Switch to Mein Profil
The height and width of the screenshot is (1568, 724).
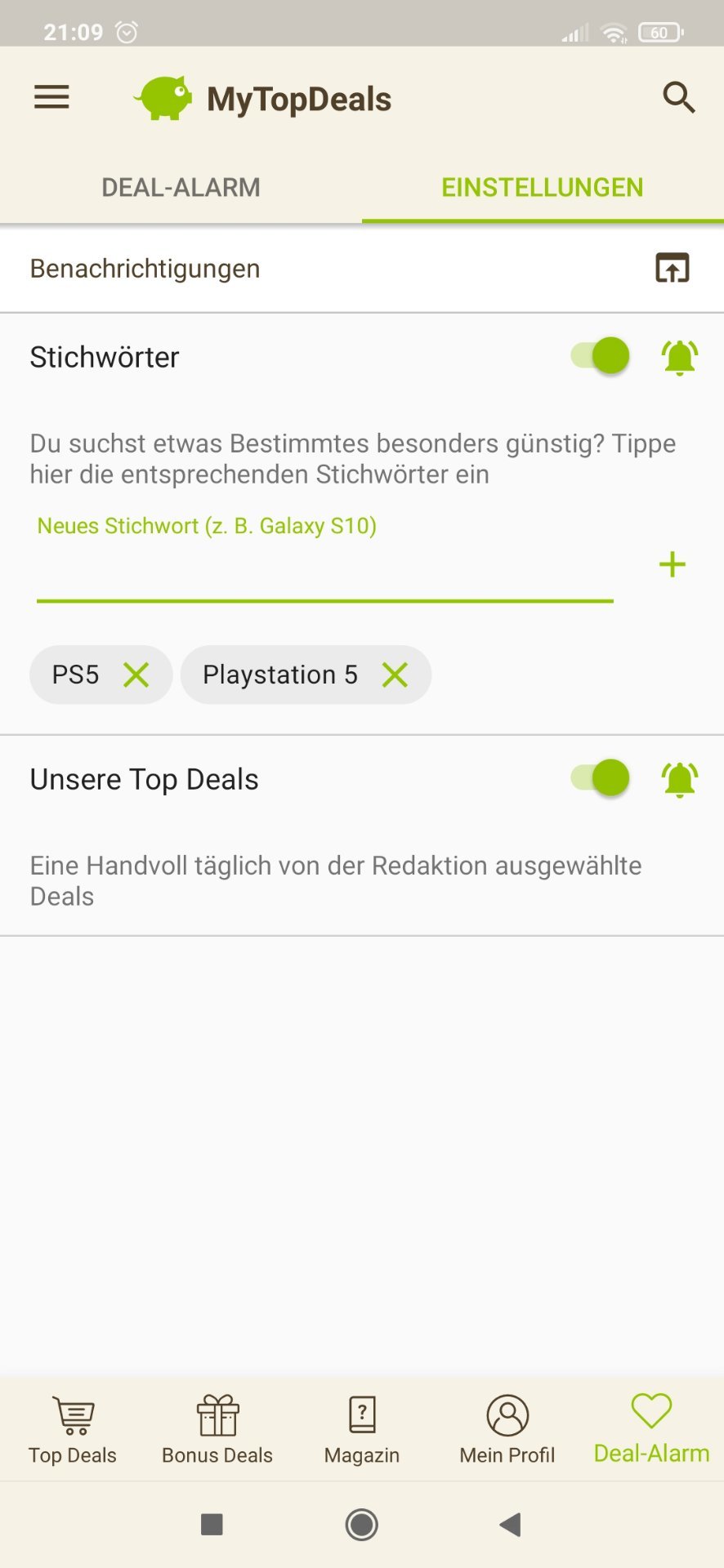[507, 1429]
